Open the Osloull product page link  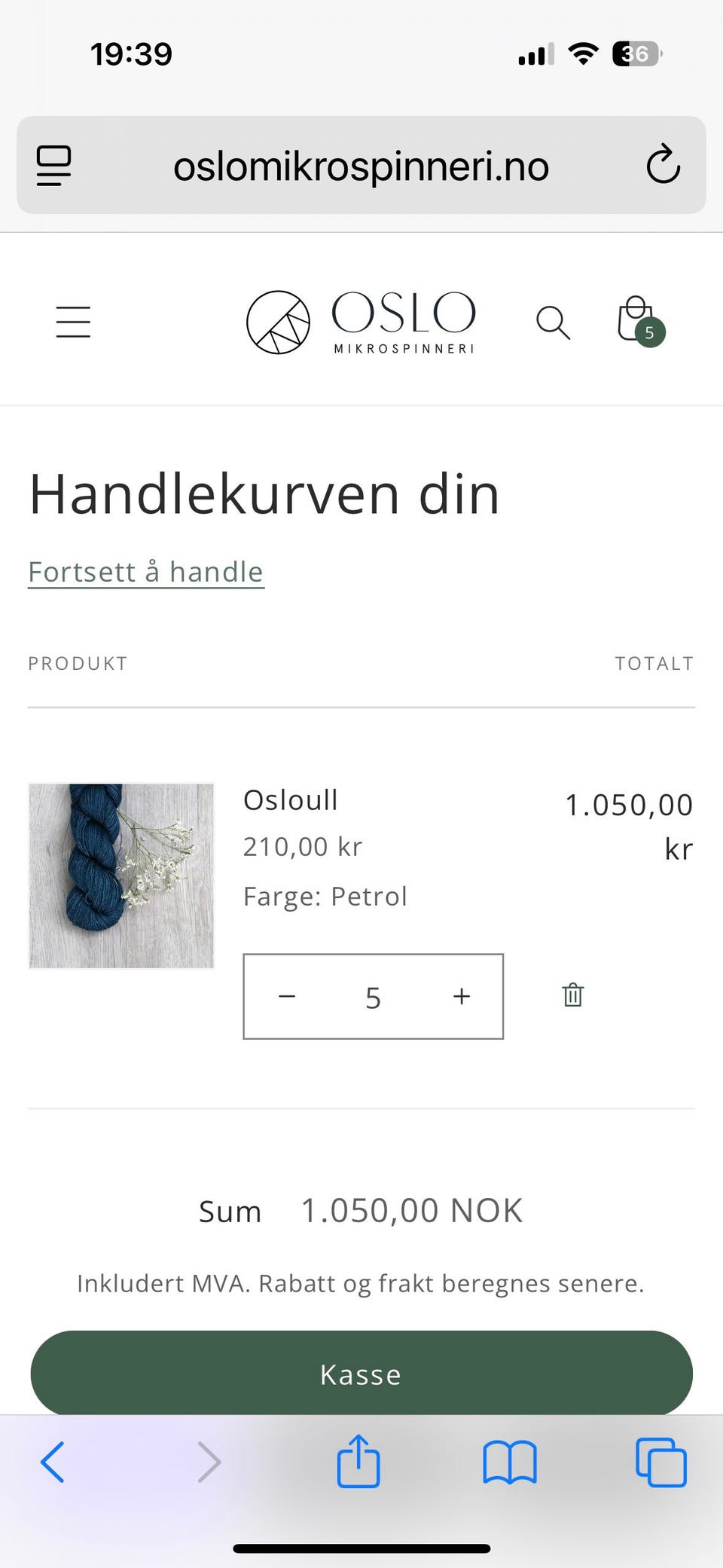coord(291,800)
